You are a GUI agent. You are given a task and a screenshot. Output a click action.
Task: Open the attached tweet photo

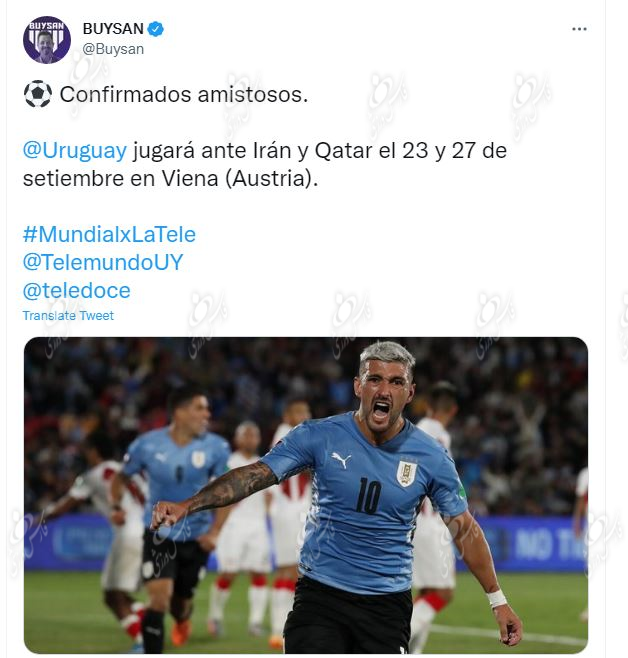[305, 495]
